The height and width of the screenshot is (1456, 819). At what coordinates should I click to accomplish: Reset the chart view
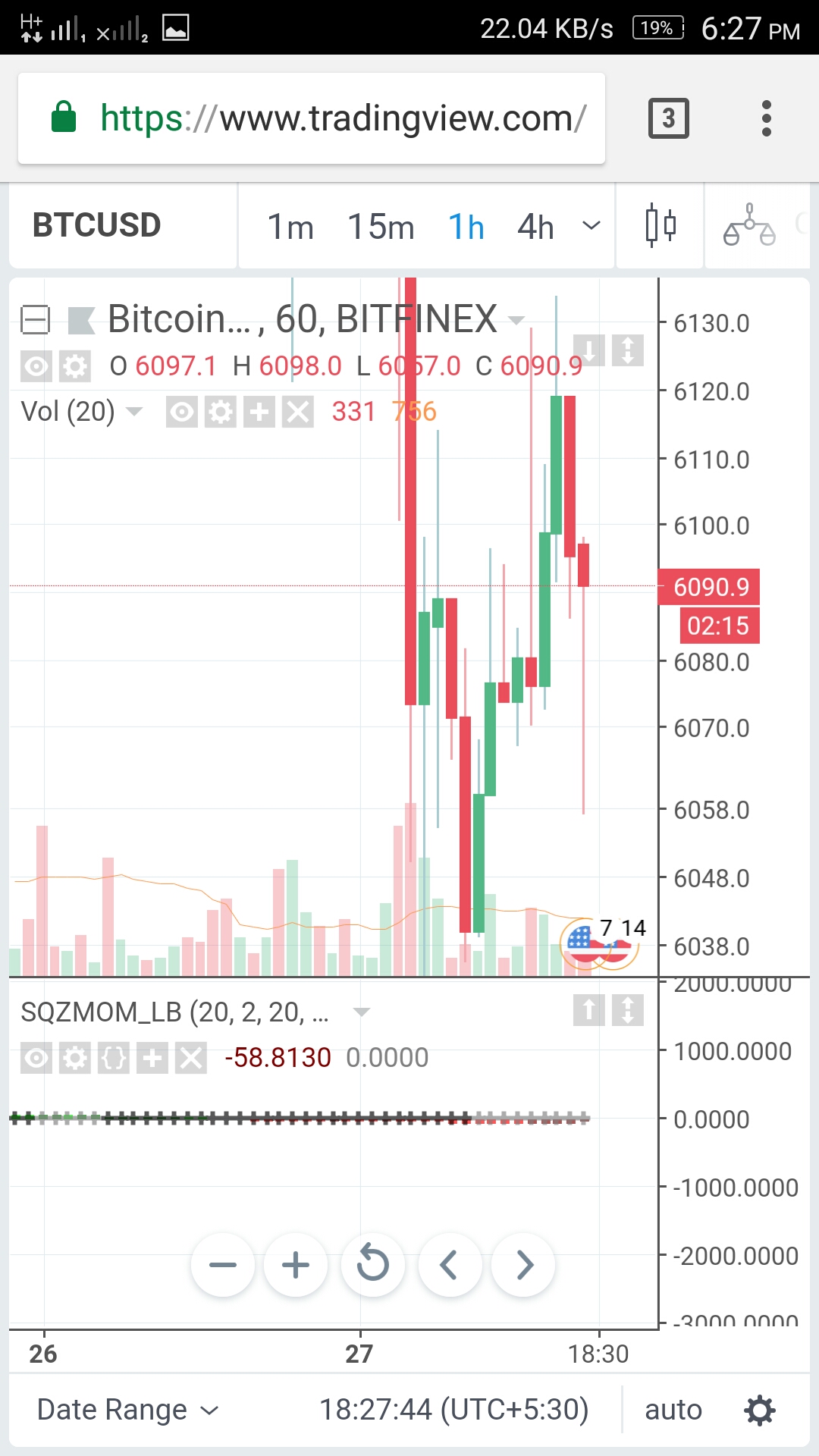373,1265
